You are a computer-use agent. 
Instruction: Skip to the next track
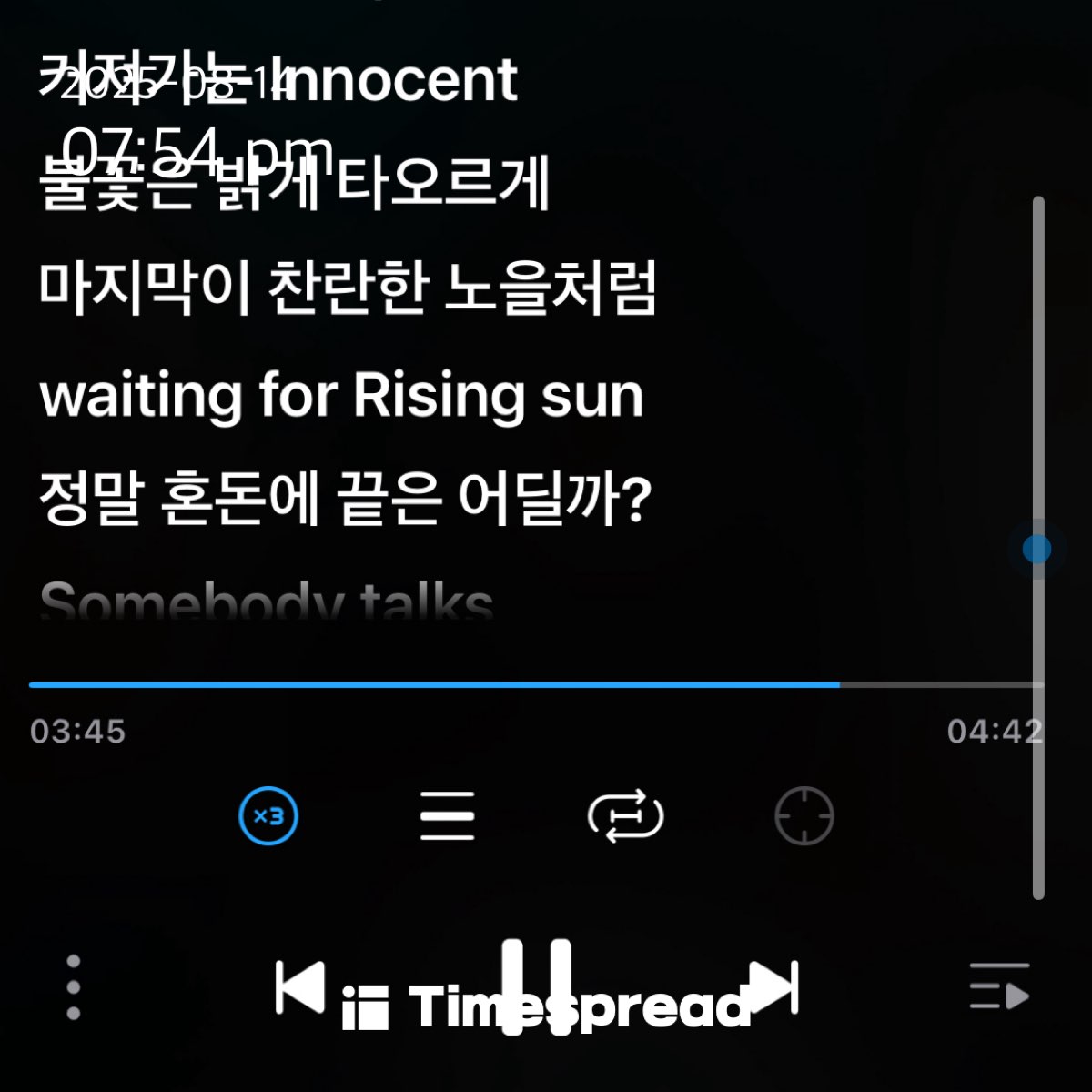click(x=773, y=987)
